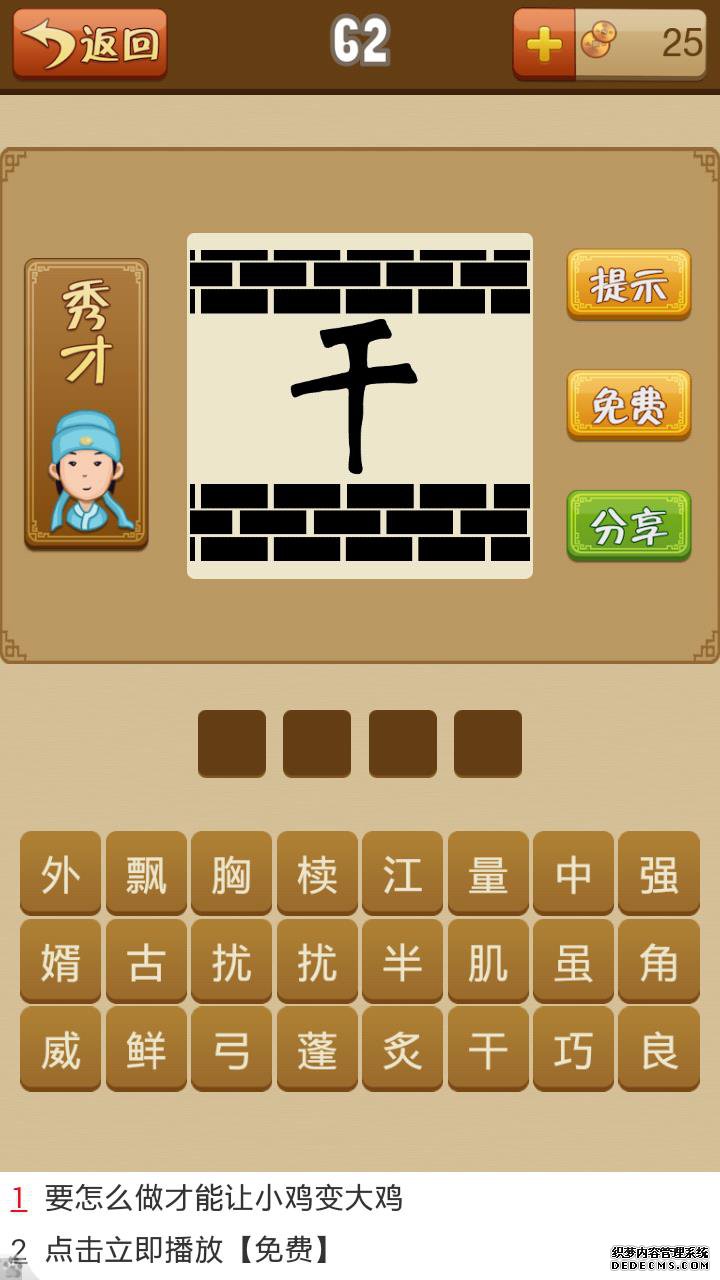Image resolution: width=720 pixels, height=1280 pixels.
Task: Select the character 量
Action: (x=488, y=873)
